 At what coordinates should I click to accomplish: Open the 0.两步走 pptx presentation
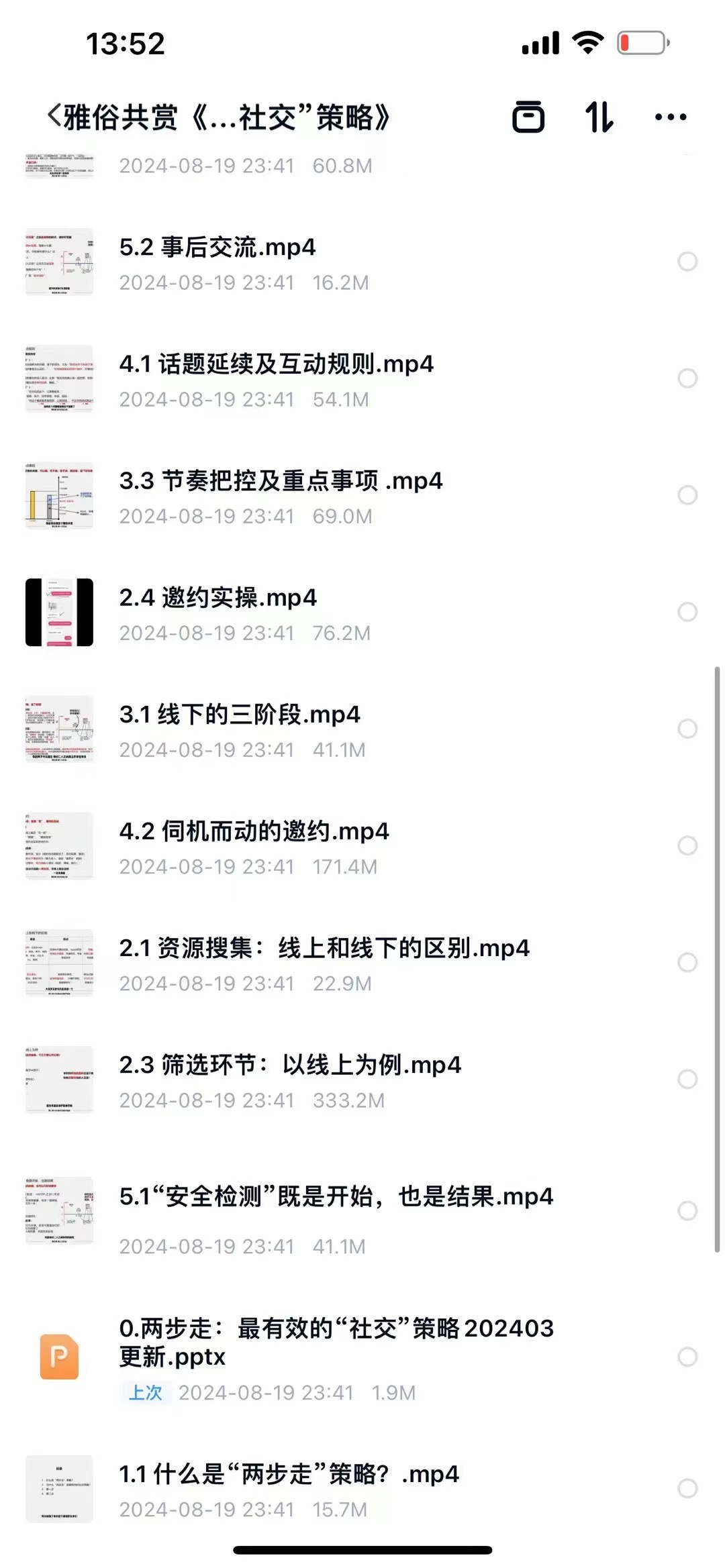point(336,1343)
